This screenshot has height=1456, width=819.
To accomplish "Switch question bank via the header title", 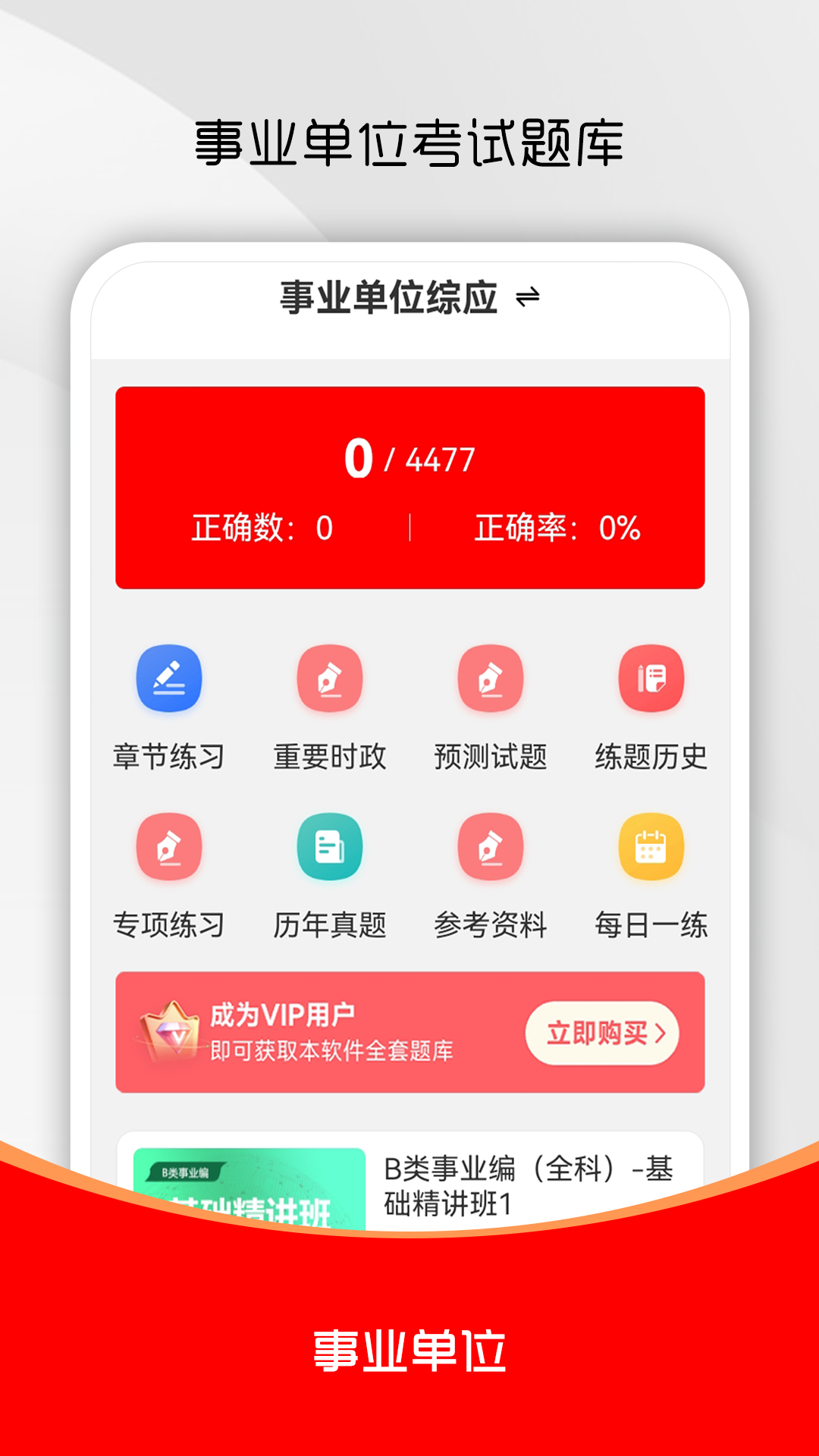I will (394, 297).
